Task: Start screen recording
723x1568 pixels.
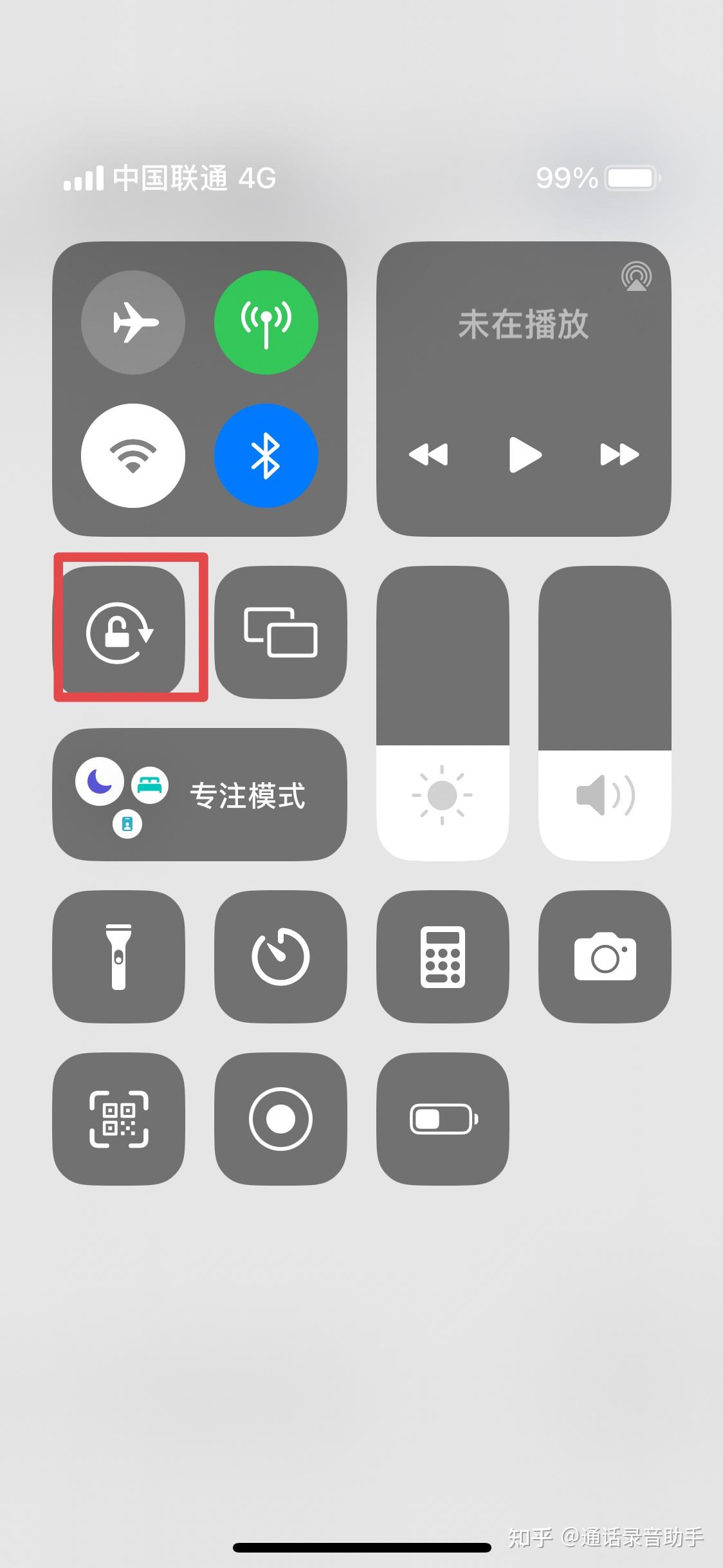Action: click(x=280, y=1119)
